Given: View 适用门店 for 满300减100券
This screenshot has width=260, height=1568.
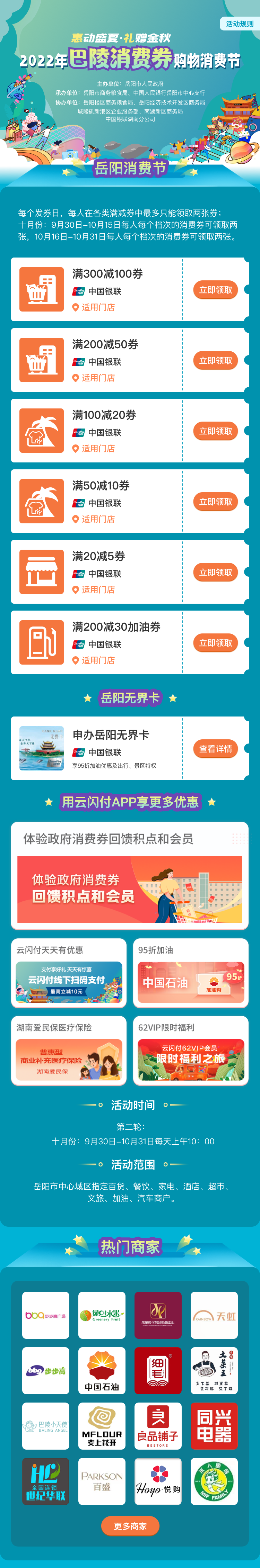Looking at the screenshot, I should pos(98,307).
